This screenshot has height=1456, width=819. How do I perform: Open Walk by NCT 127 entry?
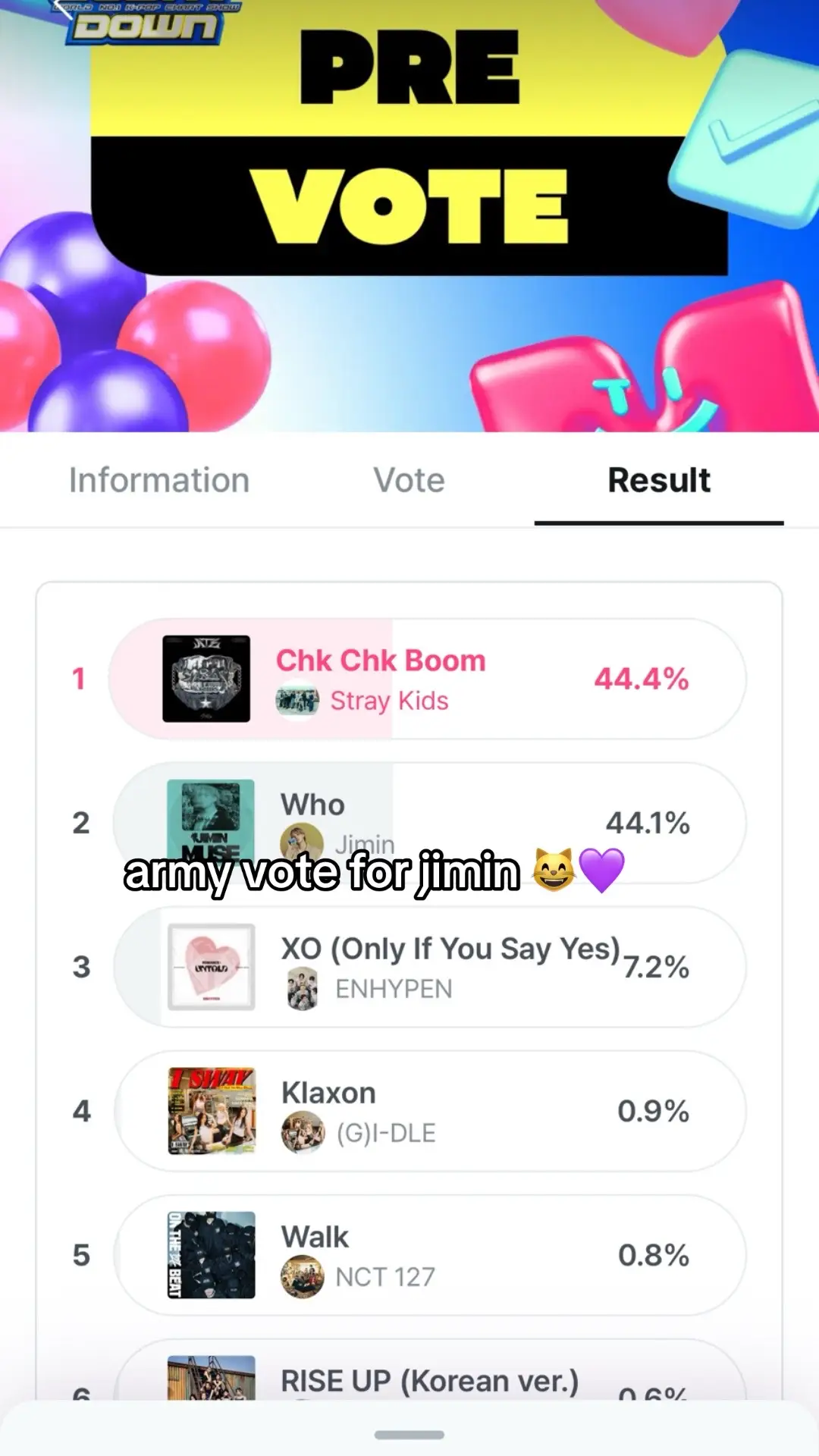tap(430, 1255)
